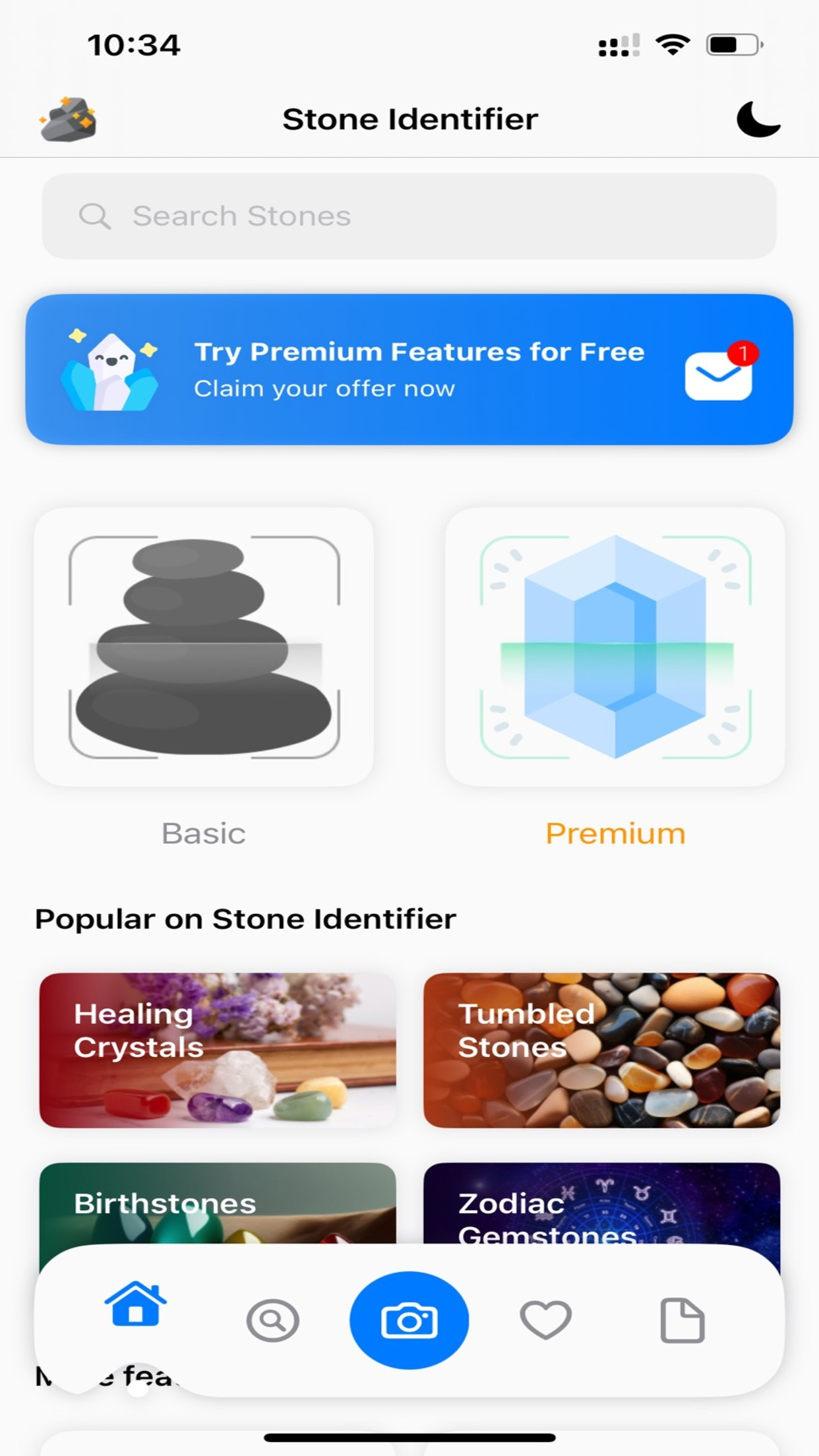Select the Search icon in the bottom bar
Screen dimensions: 819x1456
coord(272,1319)
